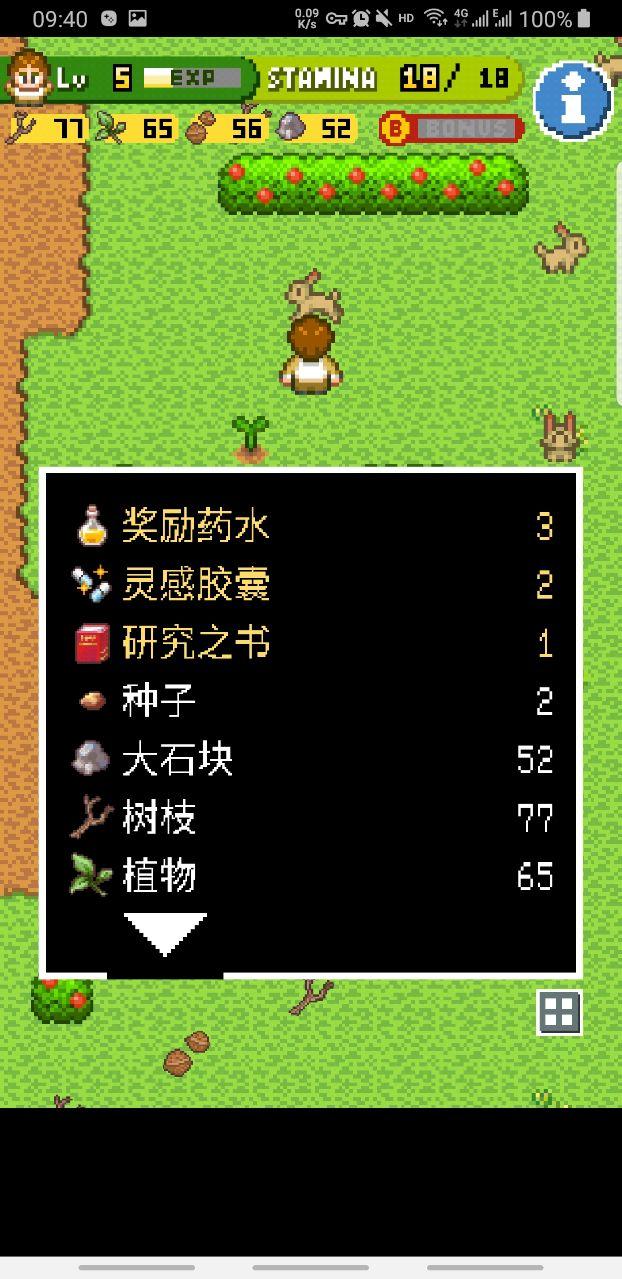Tap the down arrow to see more items
This screenshot has width=622, height=1279.
[165, 934]
